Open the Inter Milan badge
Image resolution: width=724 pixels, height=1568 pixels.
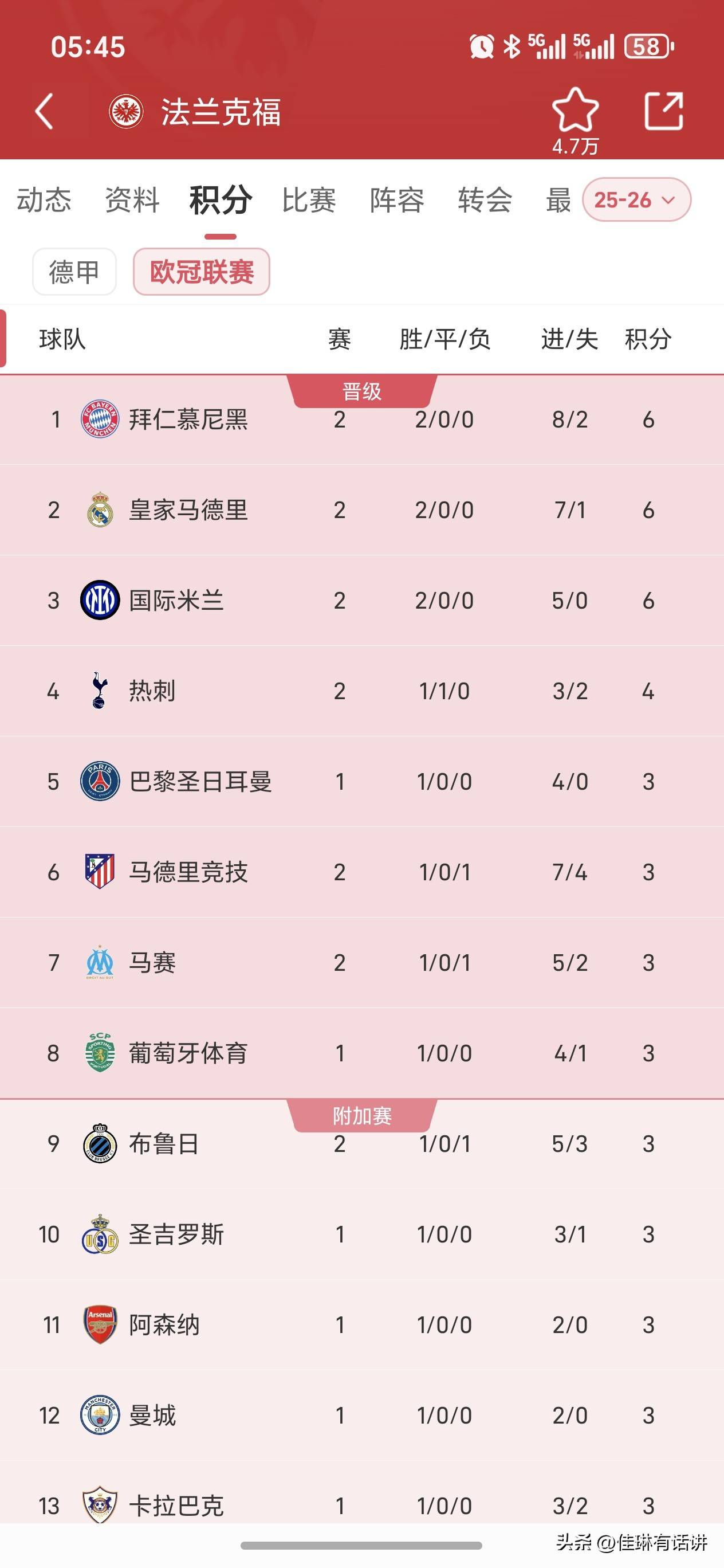(99, 600)
